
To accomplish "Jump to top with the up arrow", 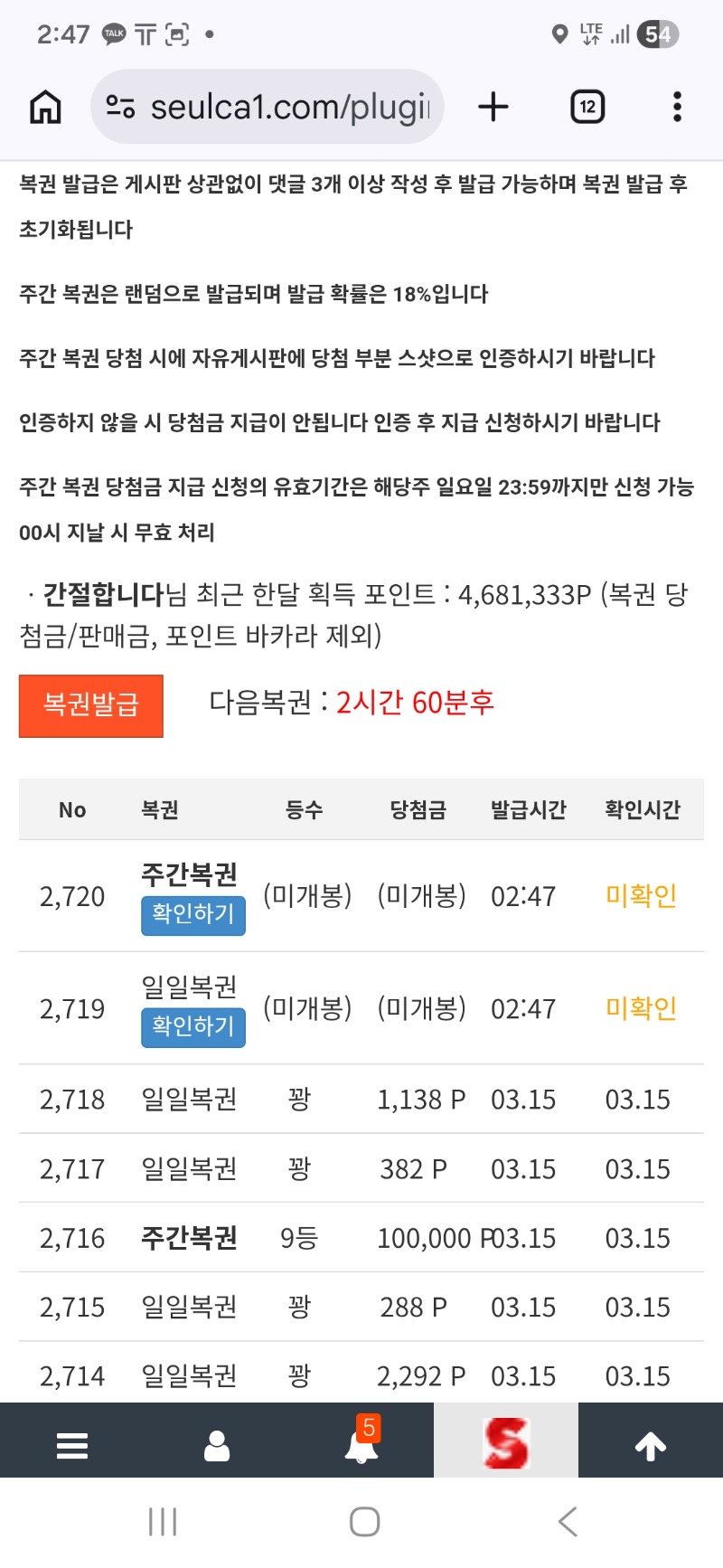I will pyautogui.click(x=651, y=1445).
